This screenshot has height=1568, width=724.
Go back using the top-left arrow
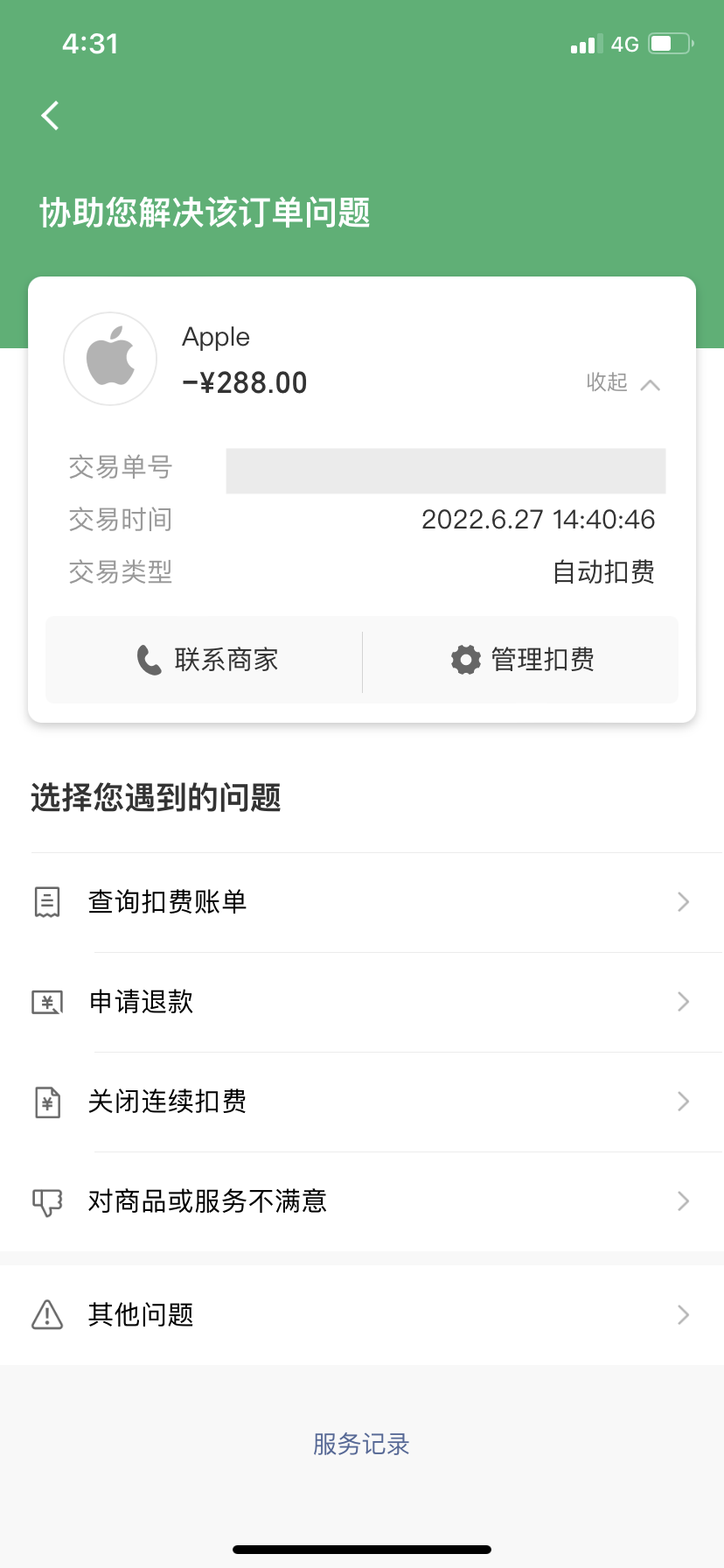click(x=51, y=115)
